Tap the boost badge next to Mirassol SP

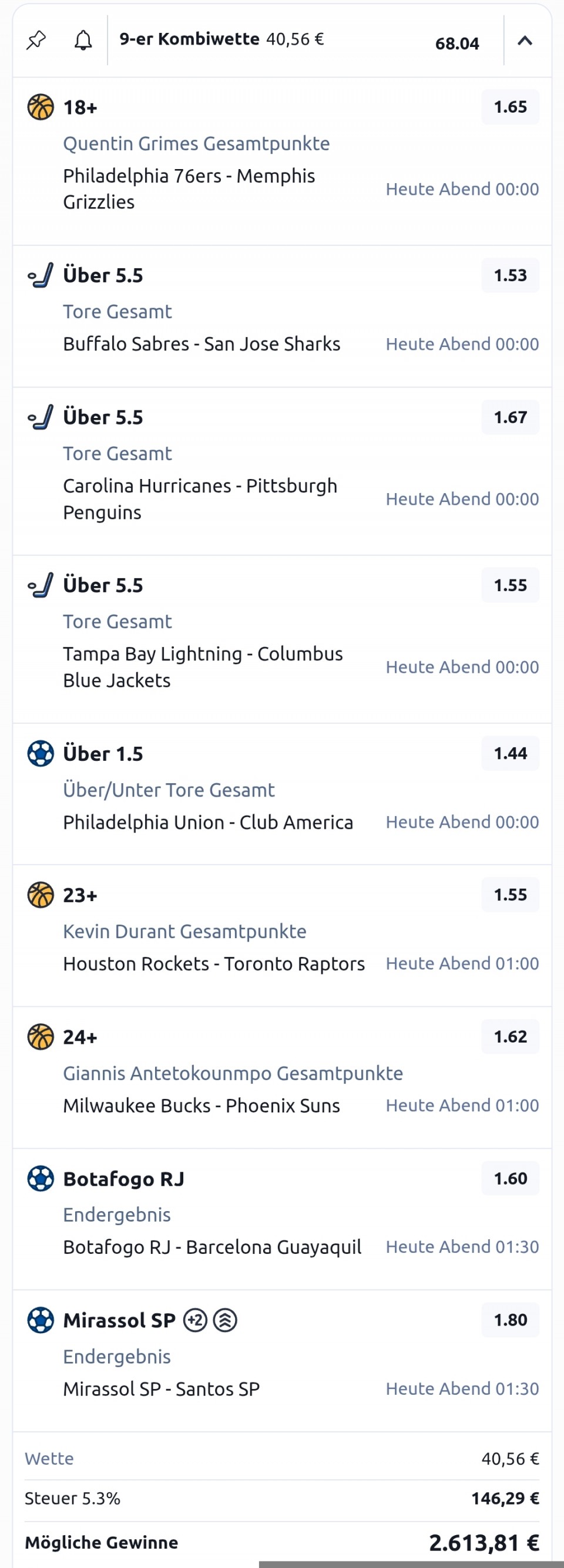(x=226, y=1320)
